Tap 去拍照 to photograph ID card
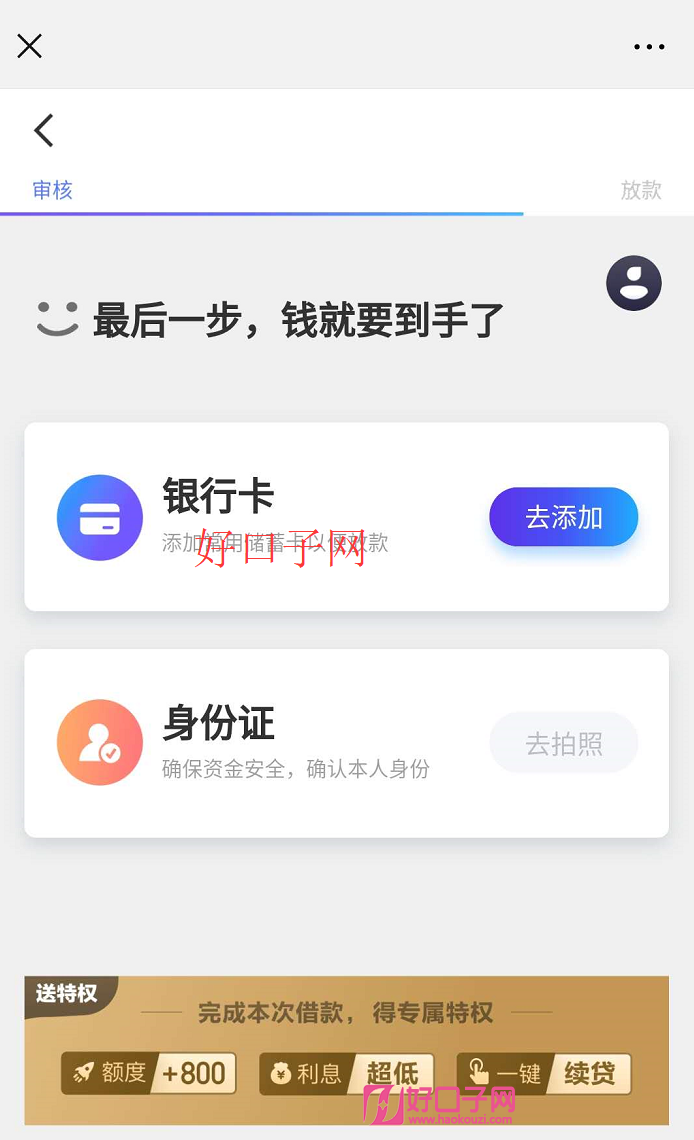The width and height of the screenshot is (694, 1140). coord(564,743)
